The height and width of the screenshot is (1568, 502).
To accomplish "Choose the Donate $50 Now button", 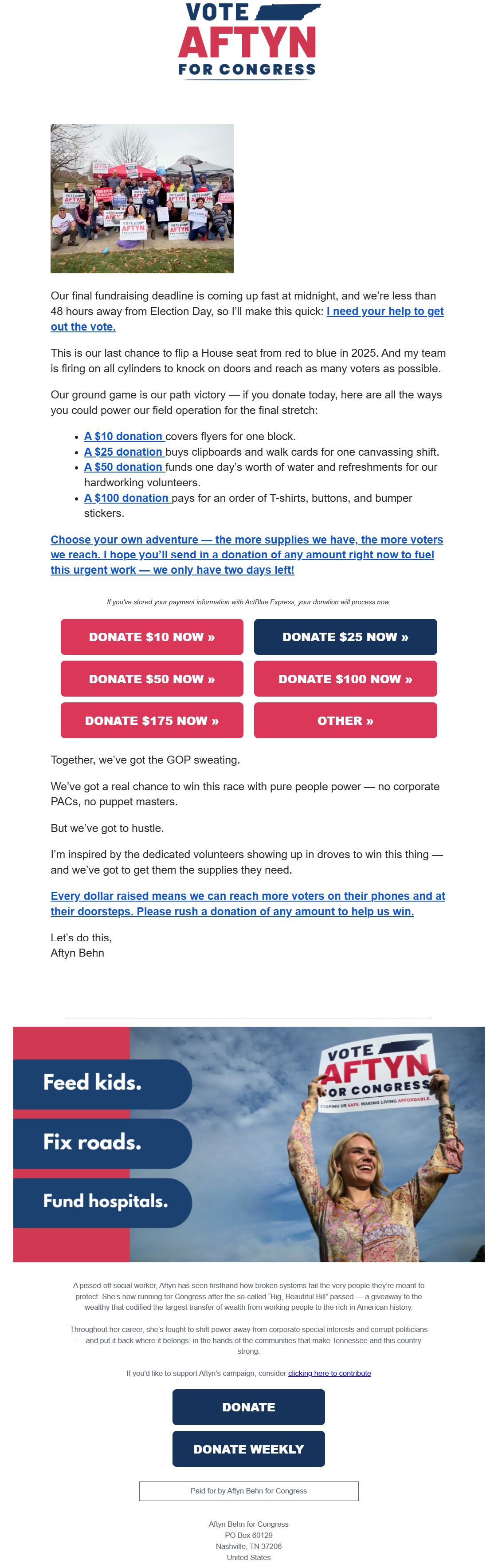I will pos(152,679).
